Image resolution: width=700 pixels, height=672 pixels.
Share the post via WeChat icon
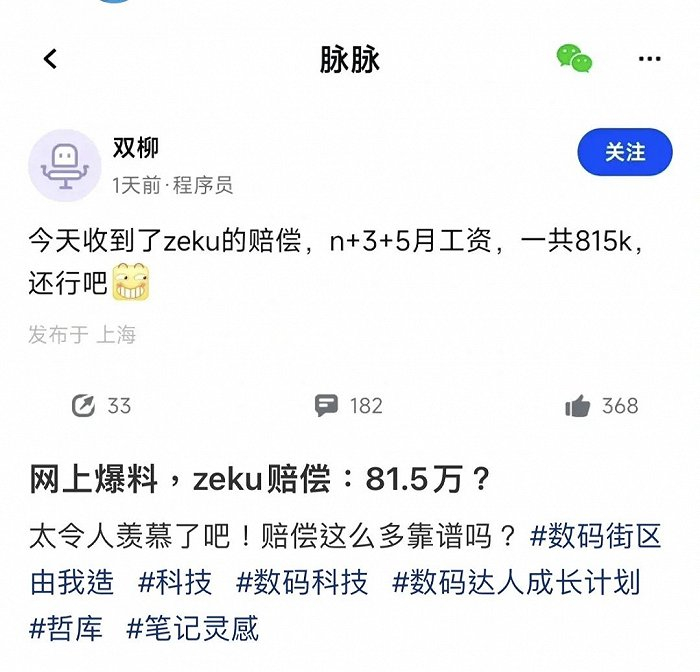point(574,58)
